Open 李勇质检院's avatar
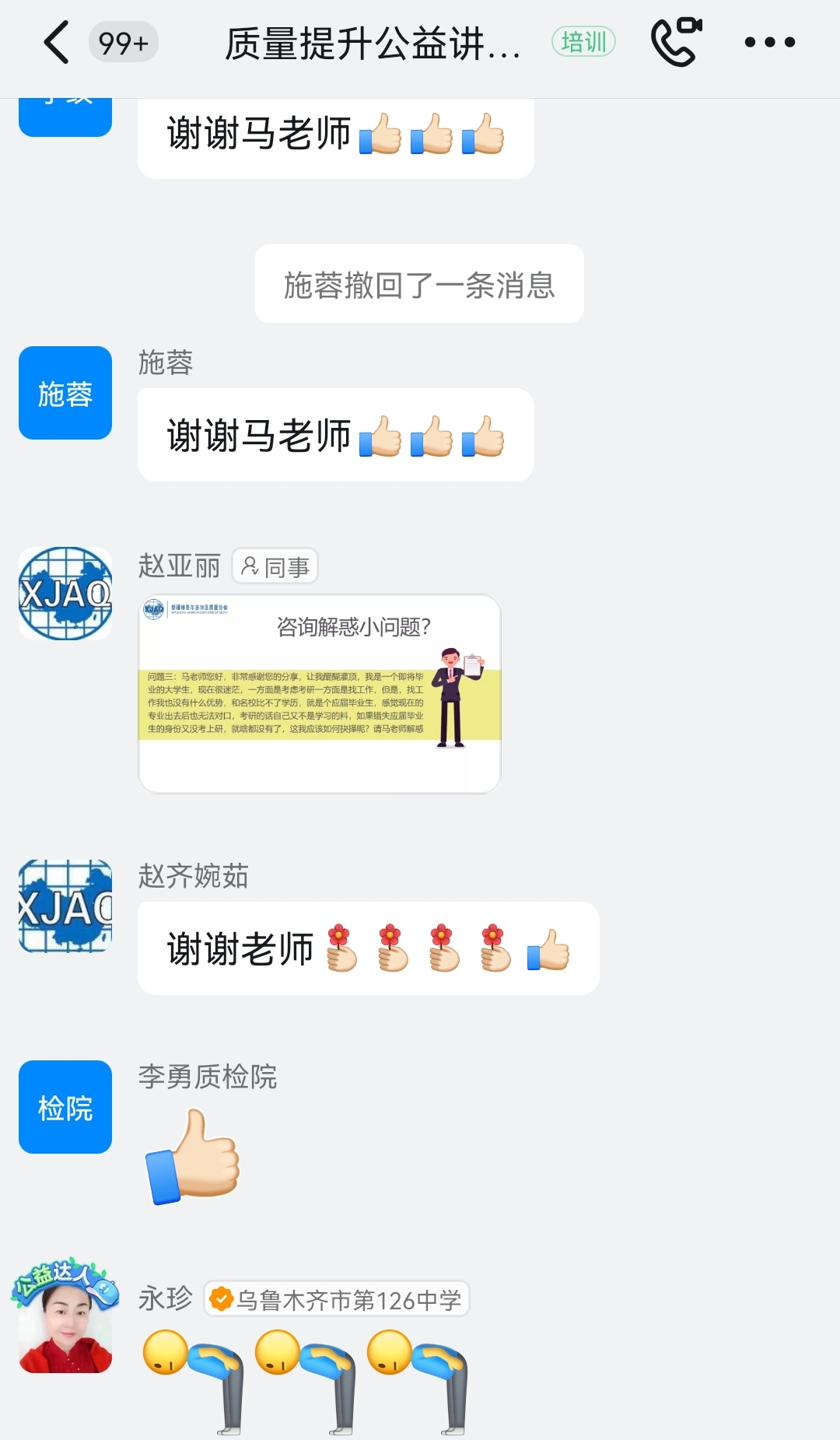This screenshot has height=1440, width=840. coord(65,1107)
